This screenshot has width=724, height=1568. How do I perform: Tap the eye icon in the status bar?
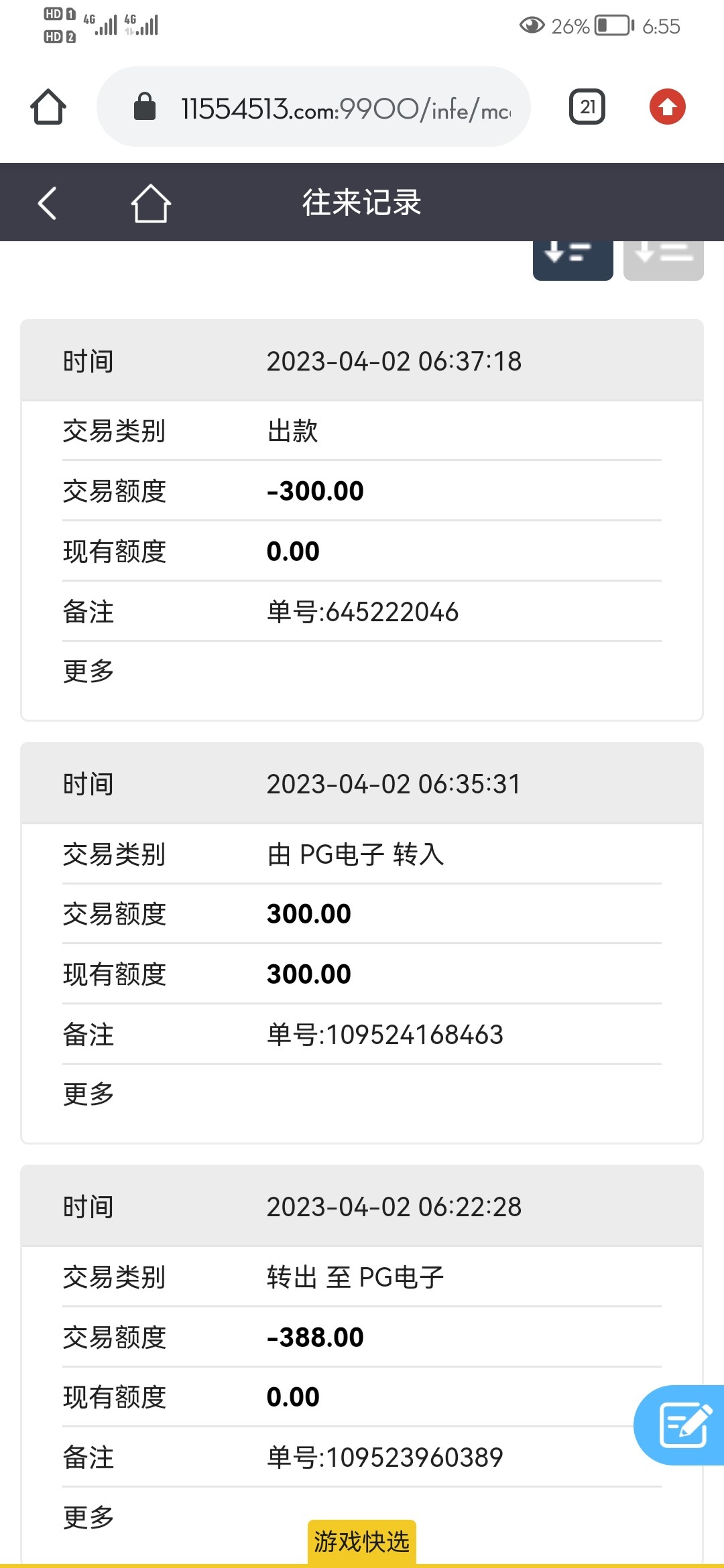point(532,25)
